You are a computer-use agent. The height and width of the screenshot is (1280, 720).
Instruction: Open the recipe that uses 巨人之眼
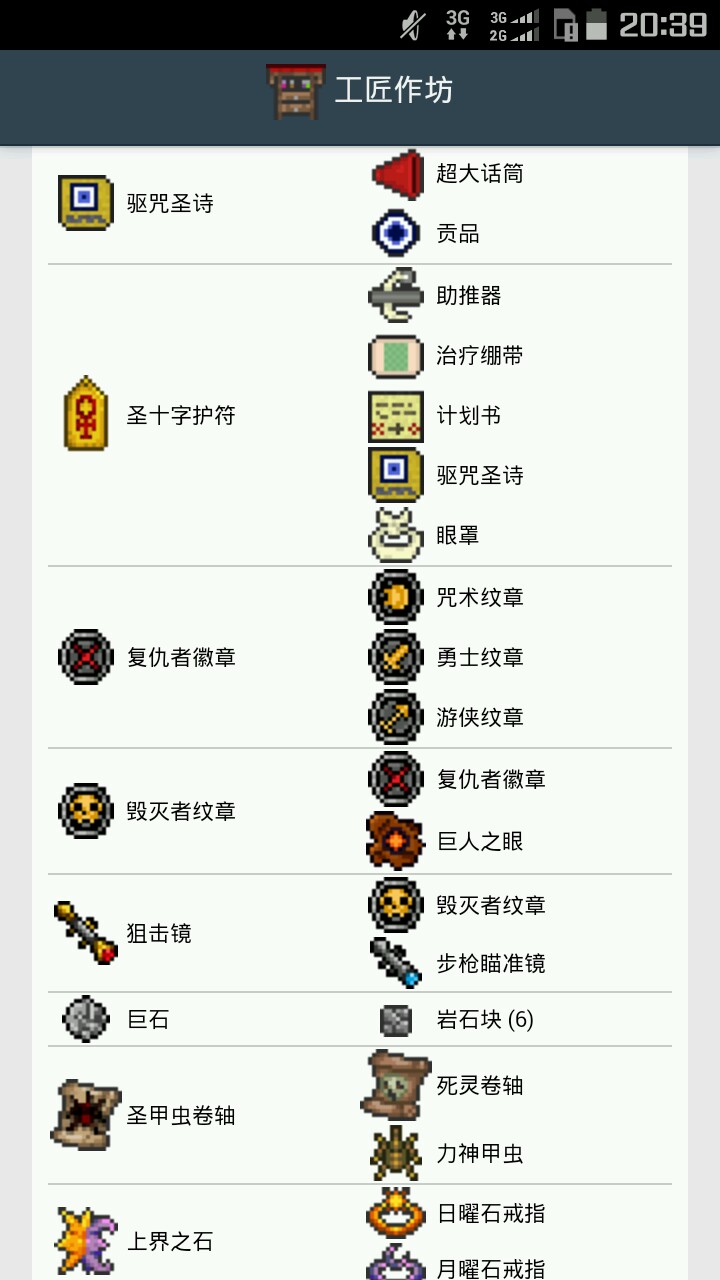point(180,811)
